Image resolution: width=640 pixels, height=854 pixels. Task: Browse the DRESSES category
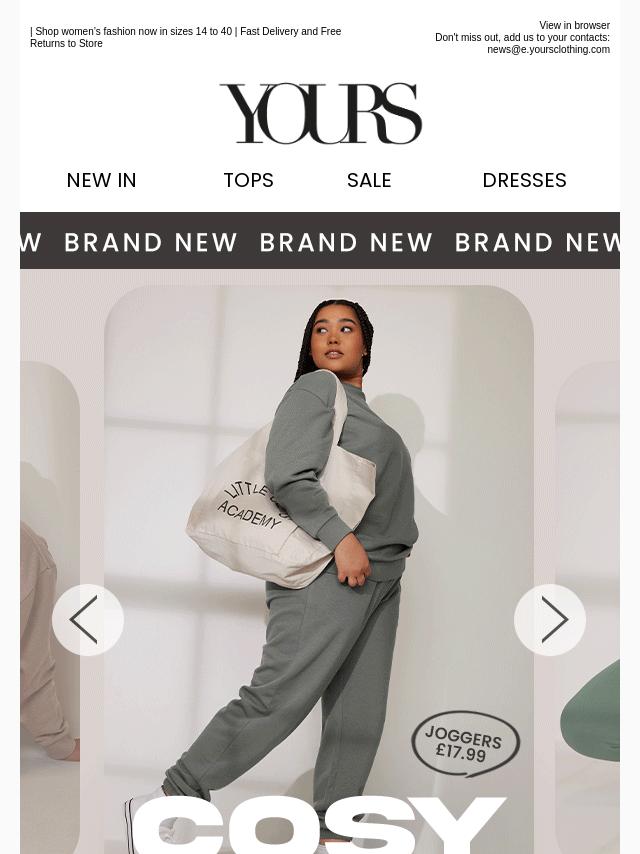point(524,180)
